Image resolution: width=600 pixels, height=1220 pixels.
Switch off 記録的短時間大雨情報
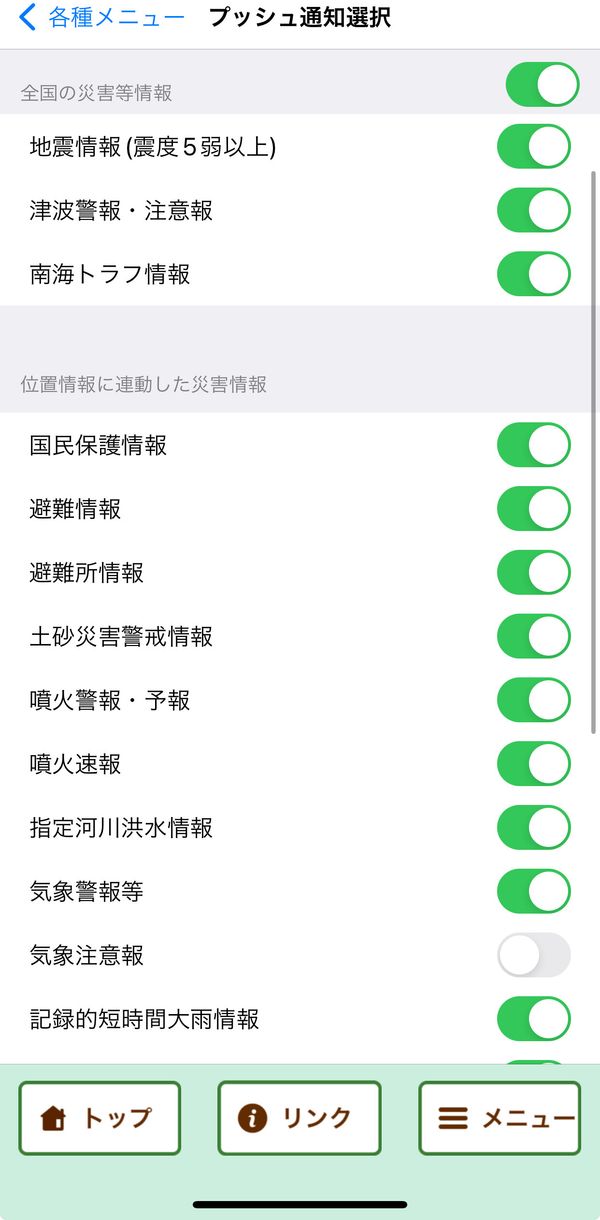point(534,1019)
